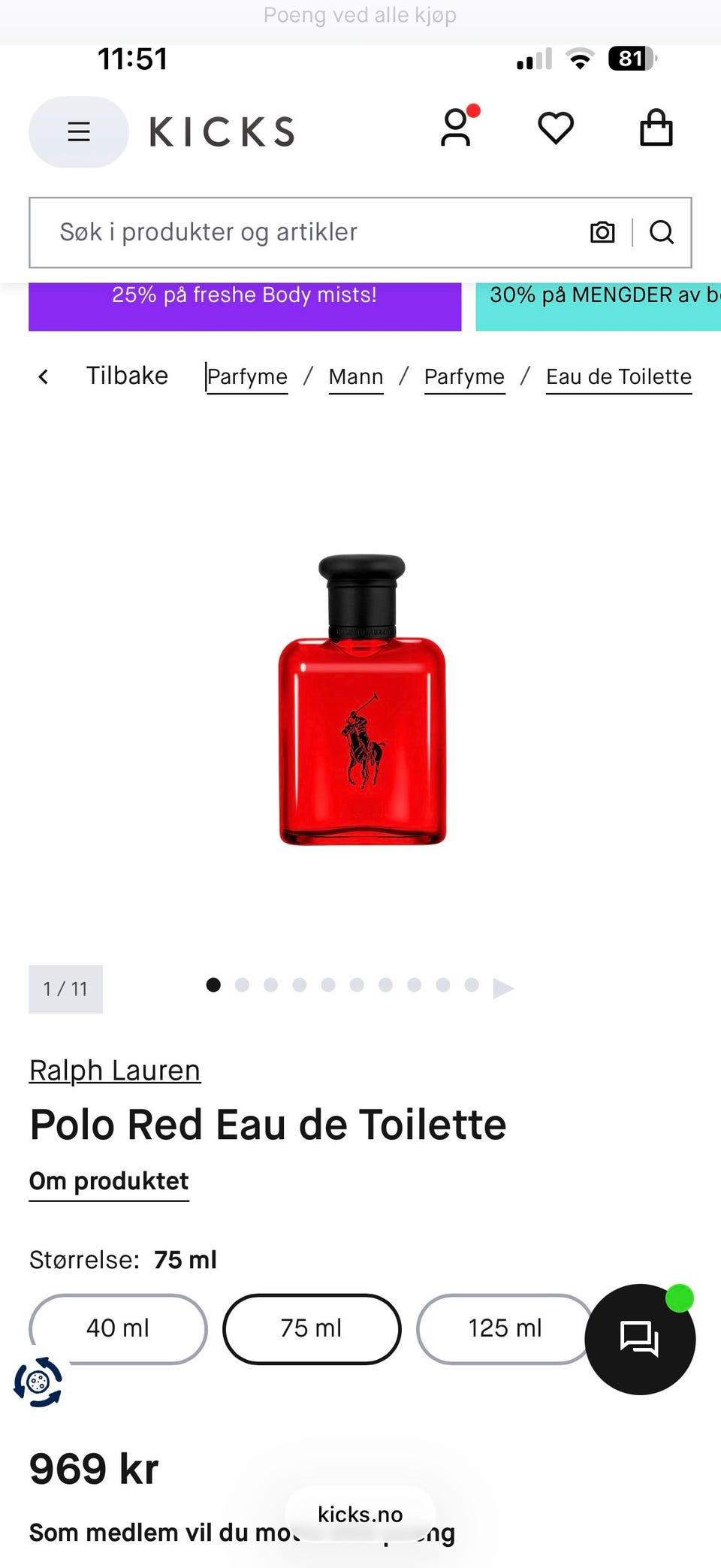
Task: Tap the magnifying glass search icon
Action: (x=662, y=233)
